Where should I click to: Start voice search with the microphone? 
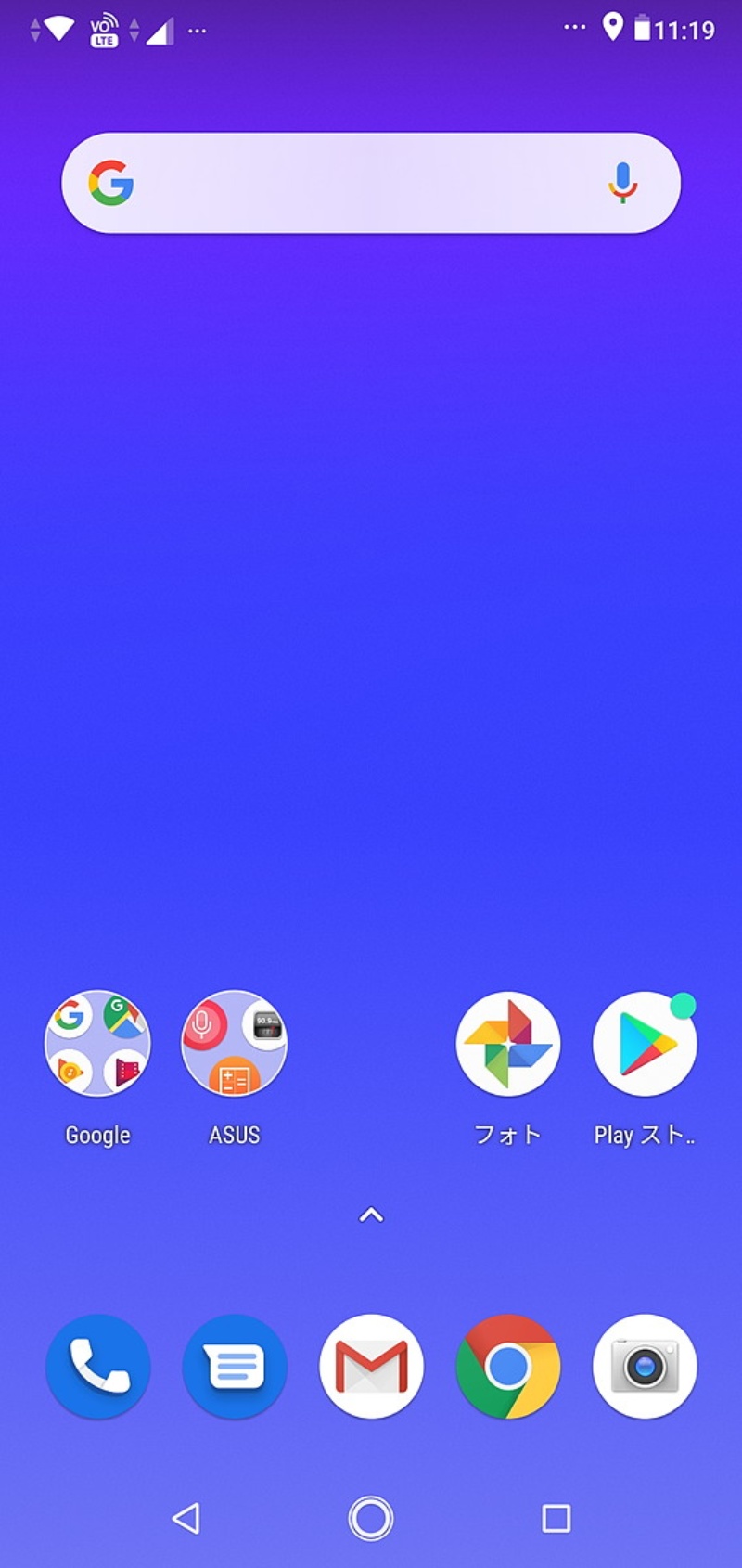[622, 183]
